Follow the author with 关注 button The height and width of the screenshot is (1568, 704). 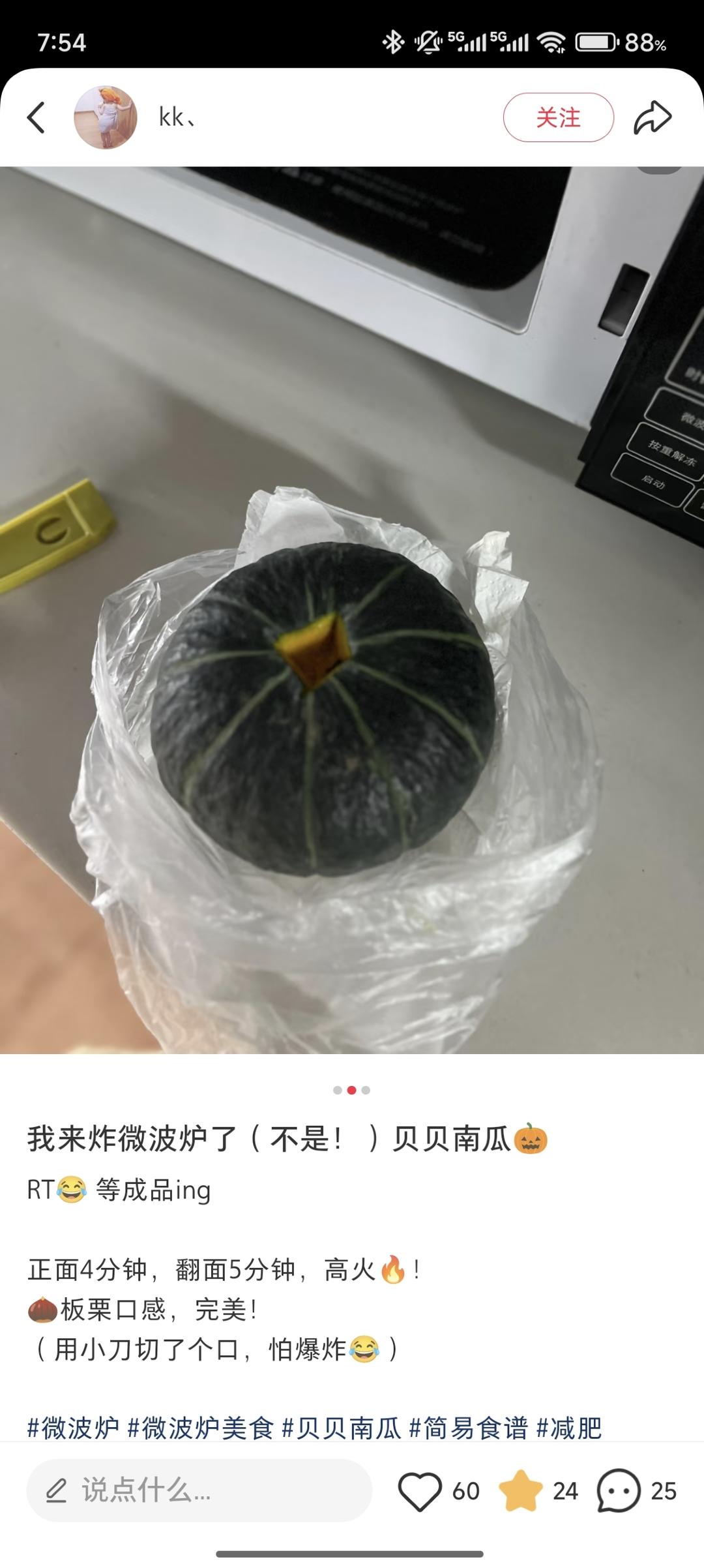[558, 117]
